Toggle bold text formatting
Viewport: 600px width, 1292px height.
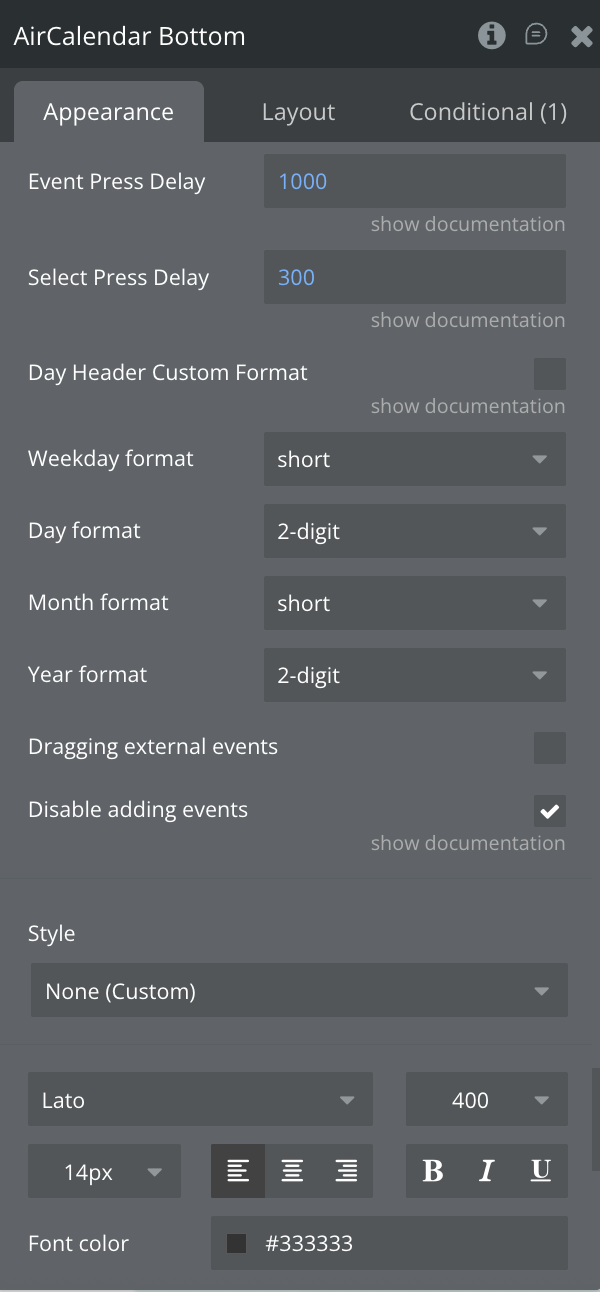(x=433, y=1171)
